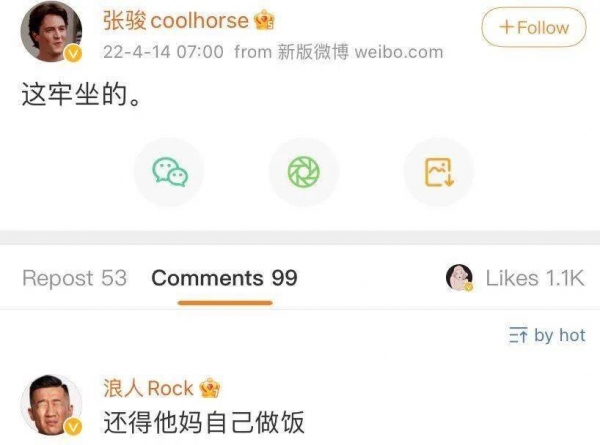Image resolution: width=600 pixels, height=445 pixels.
Task: Select the Comments 99 tab
Action: (x=224, y=278)
